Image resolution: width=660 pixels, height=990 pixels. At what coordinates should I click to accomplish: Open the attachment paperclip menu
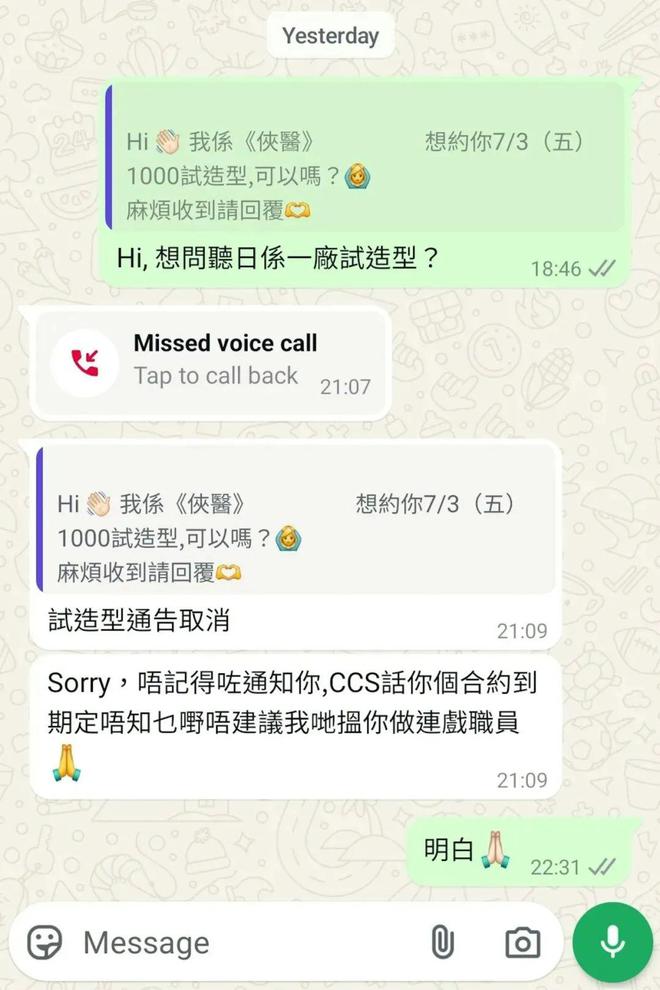click(441, 942)
